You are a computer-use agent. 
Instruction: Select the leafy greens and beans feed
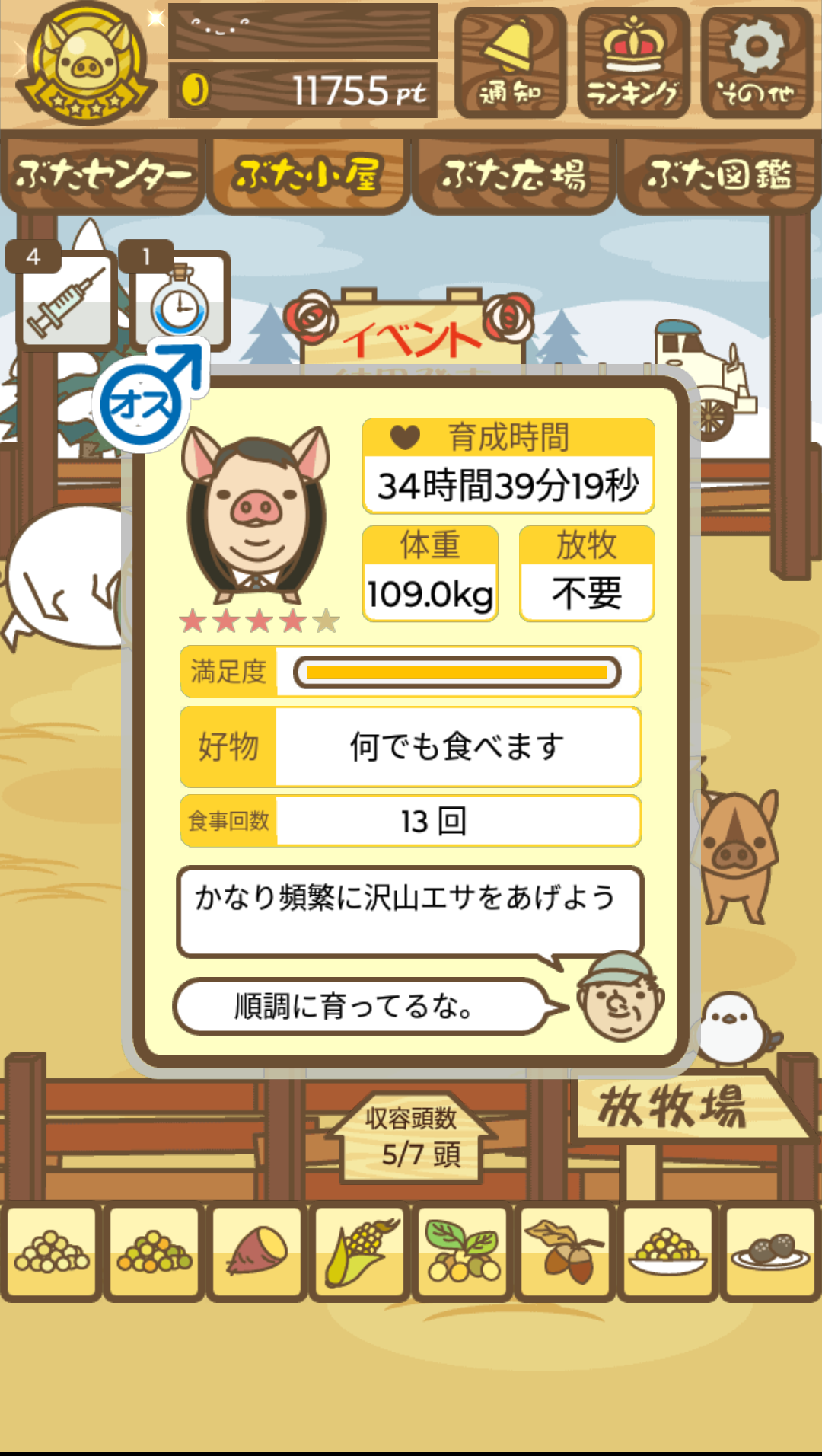(463, 1251)
